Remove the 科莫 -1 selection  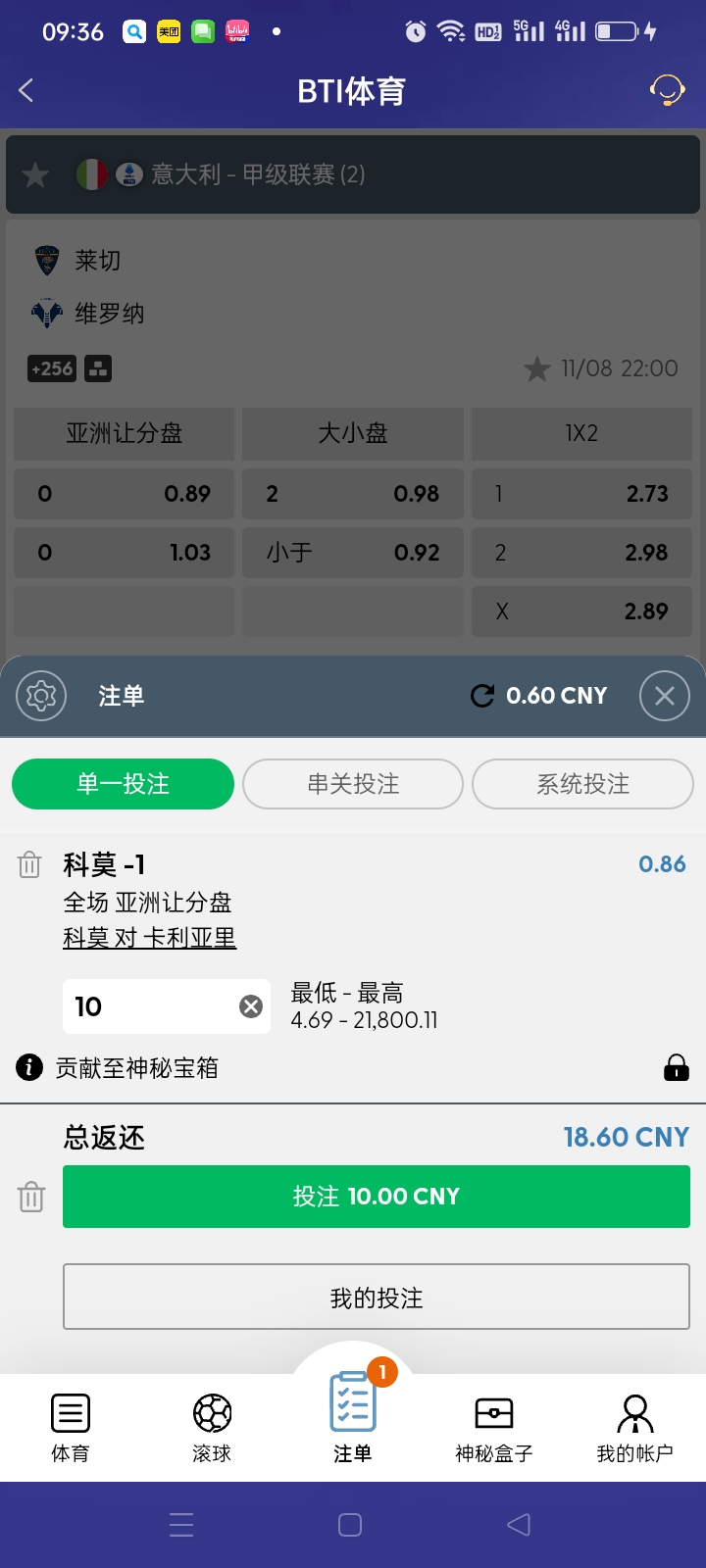click(x=29, y=865)
